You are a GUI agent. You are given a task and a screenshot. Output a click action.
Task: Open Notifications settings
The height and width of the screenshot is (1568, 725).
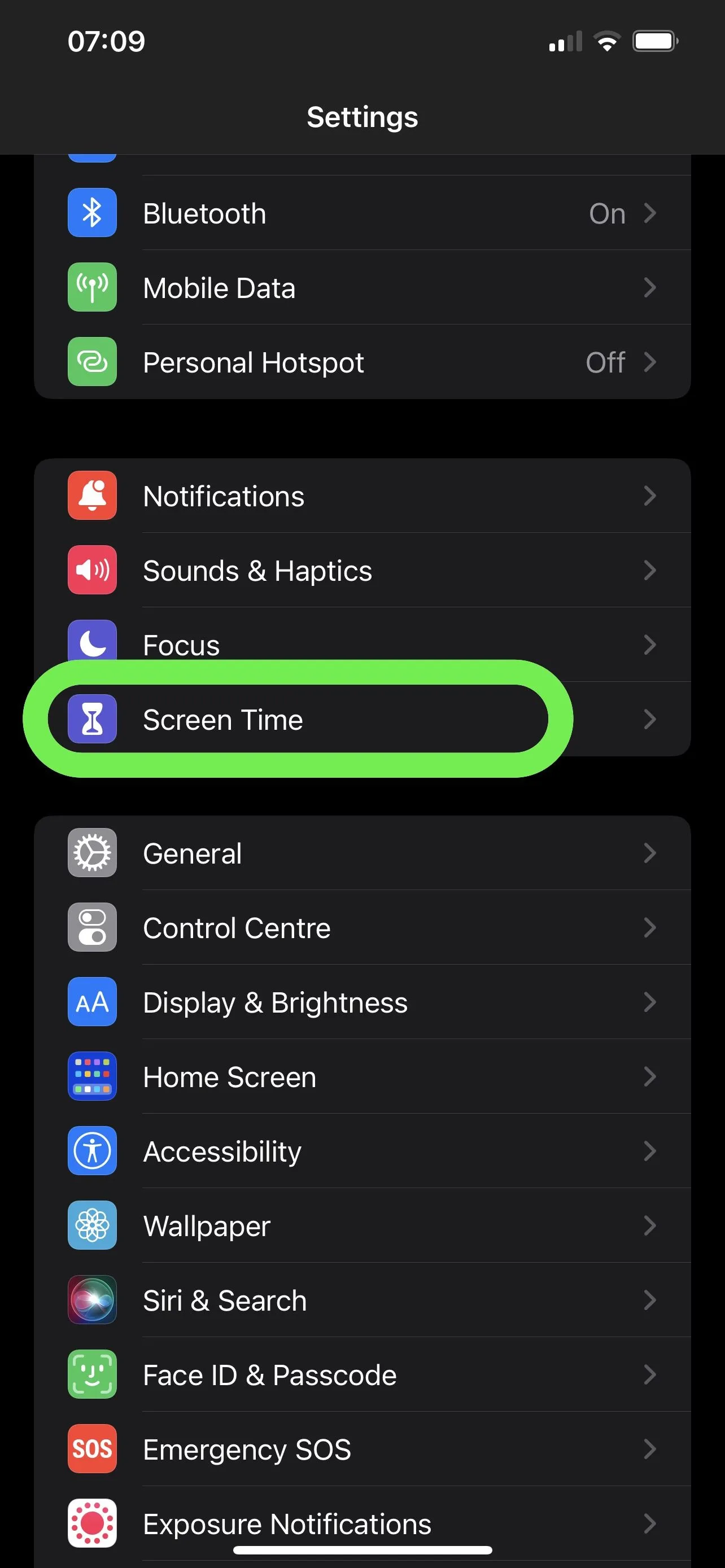[362, 496]
